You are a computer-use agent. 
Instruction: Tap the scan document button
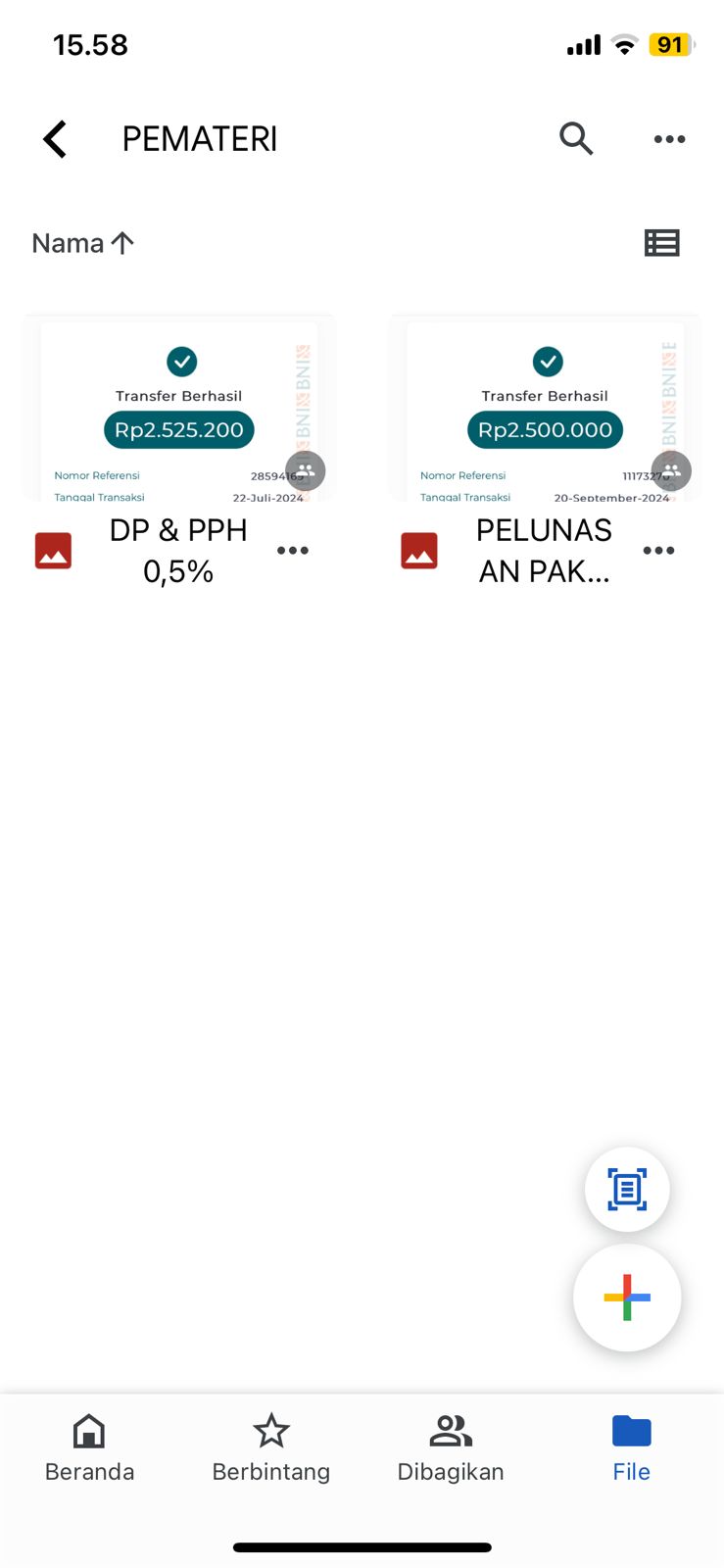tap(627, 1190)
